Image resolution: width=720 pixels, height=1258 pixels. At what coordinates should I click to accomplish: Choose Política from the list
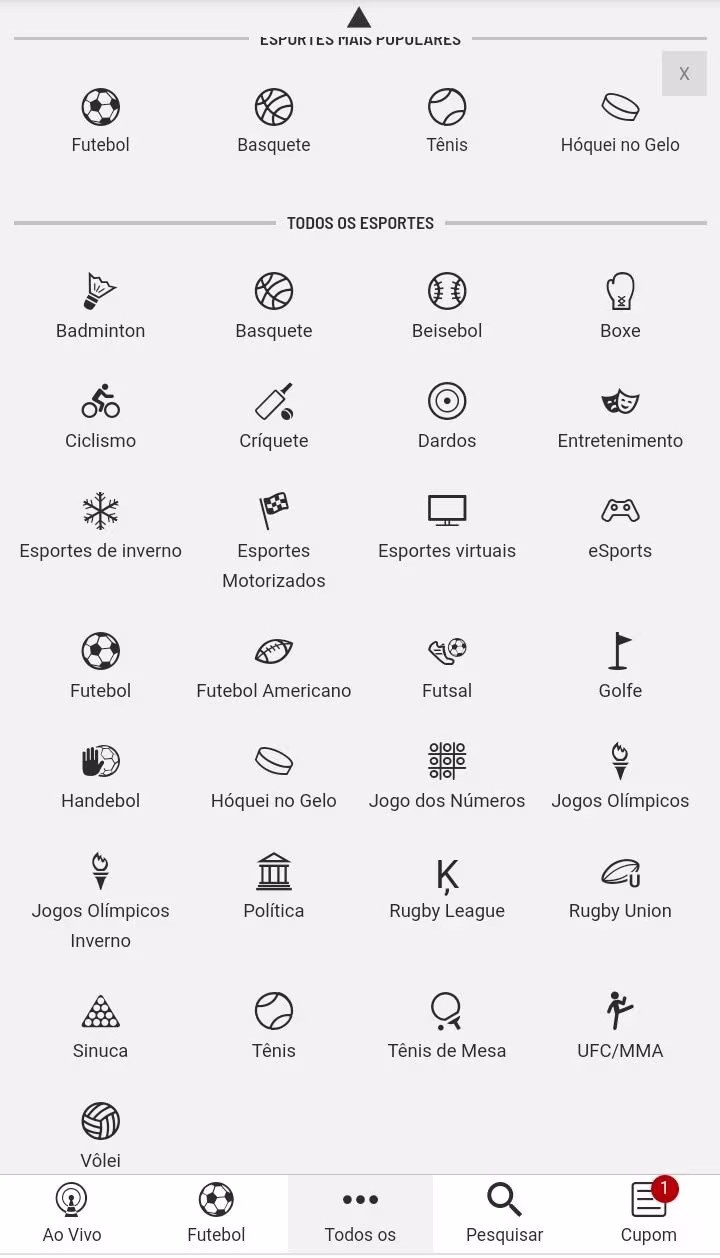(274, 886)
